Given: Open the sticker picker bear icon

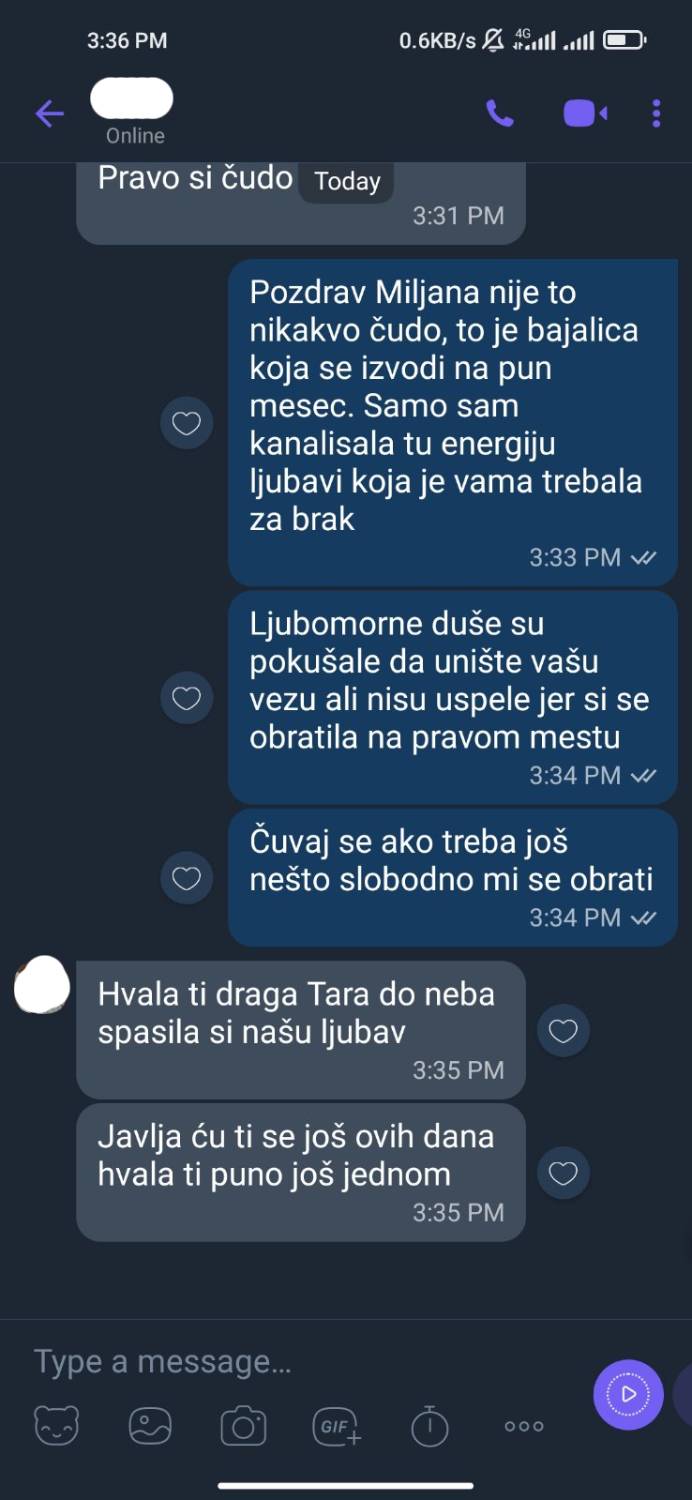Looking at the screenshot, I should click(x=57, y=1426).
